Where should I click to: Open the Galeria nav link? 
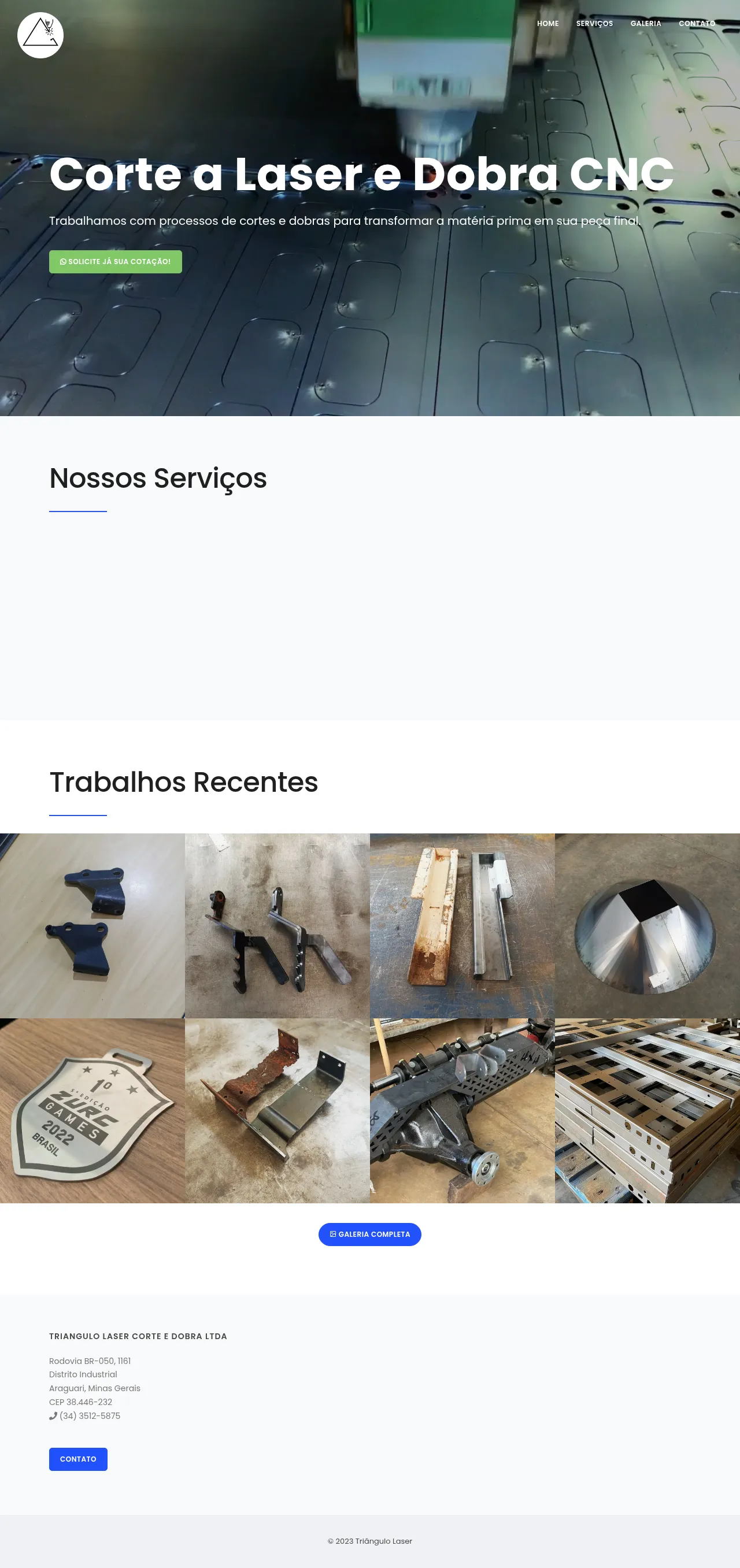point(645,24)
